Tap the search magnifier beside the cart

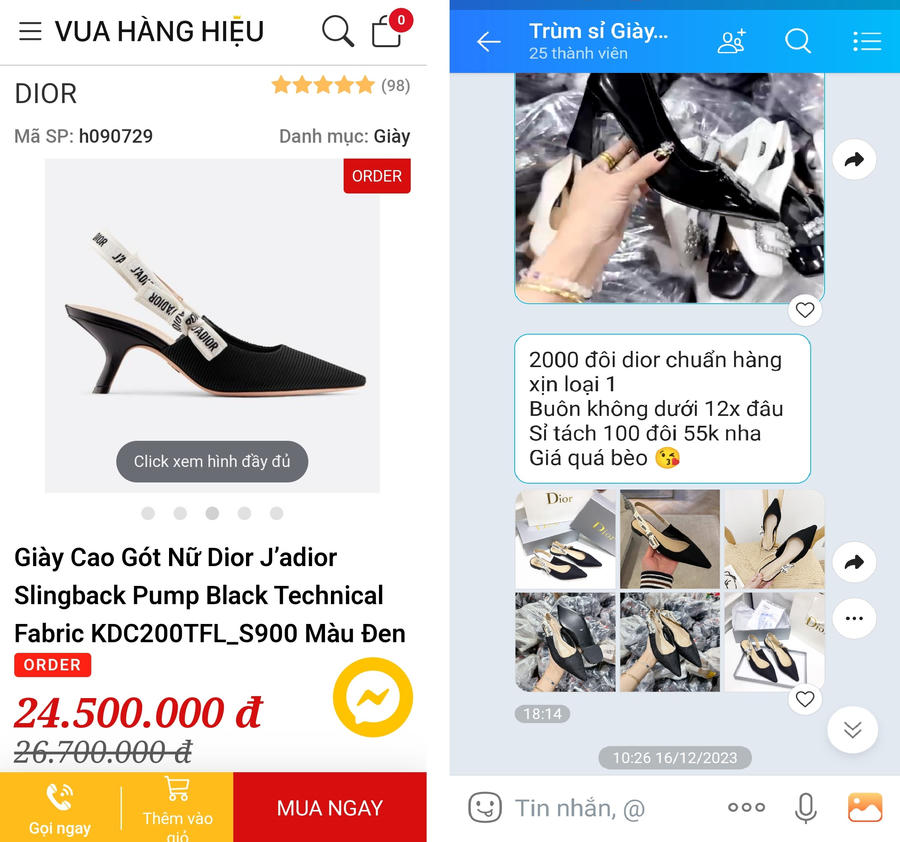click(338, 31)
